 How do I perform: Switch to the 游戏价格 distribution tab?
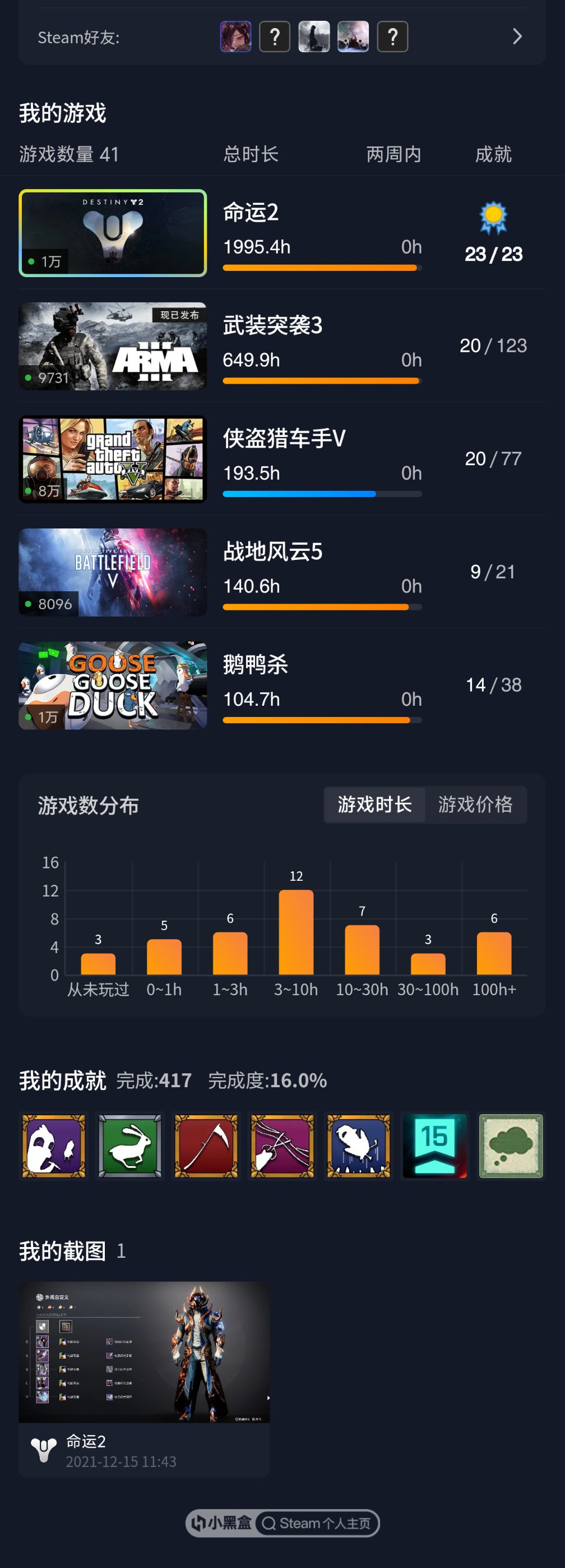tap(475, 804)
